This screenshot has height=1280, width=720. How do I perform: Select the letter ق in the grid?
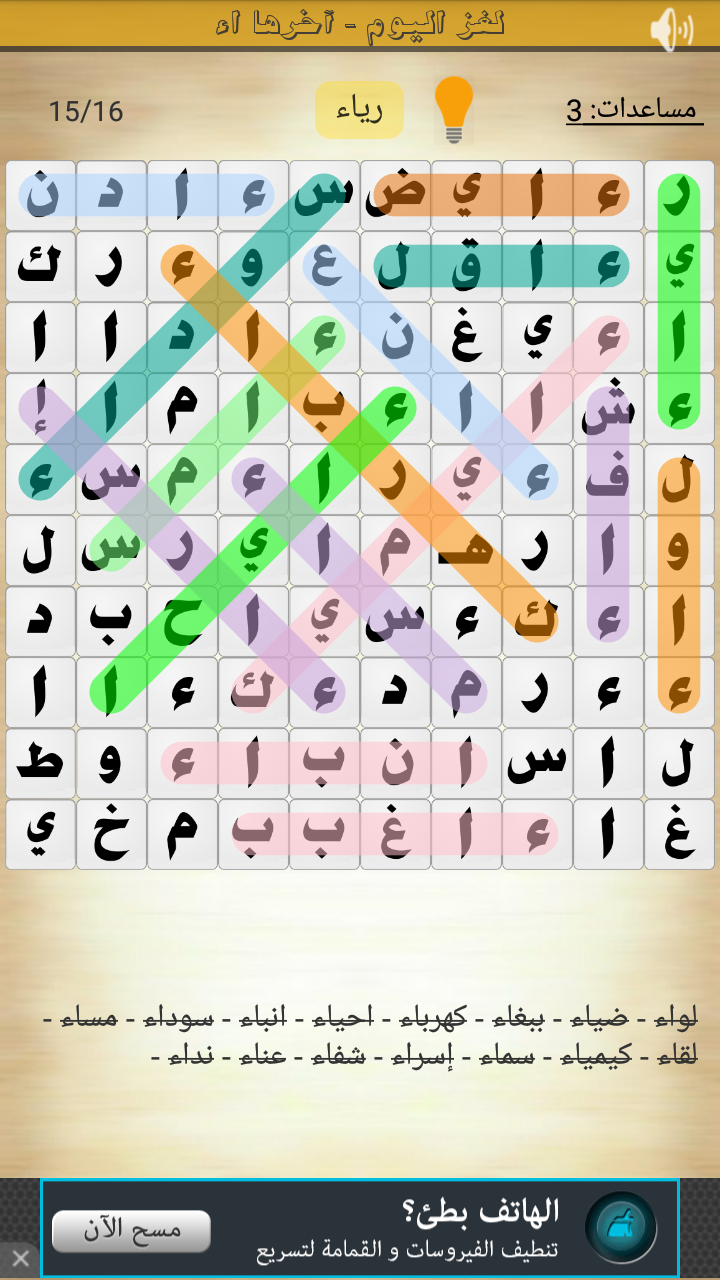466,266
